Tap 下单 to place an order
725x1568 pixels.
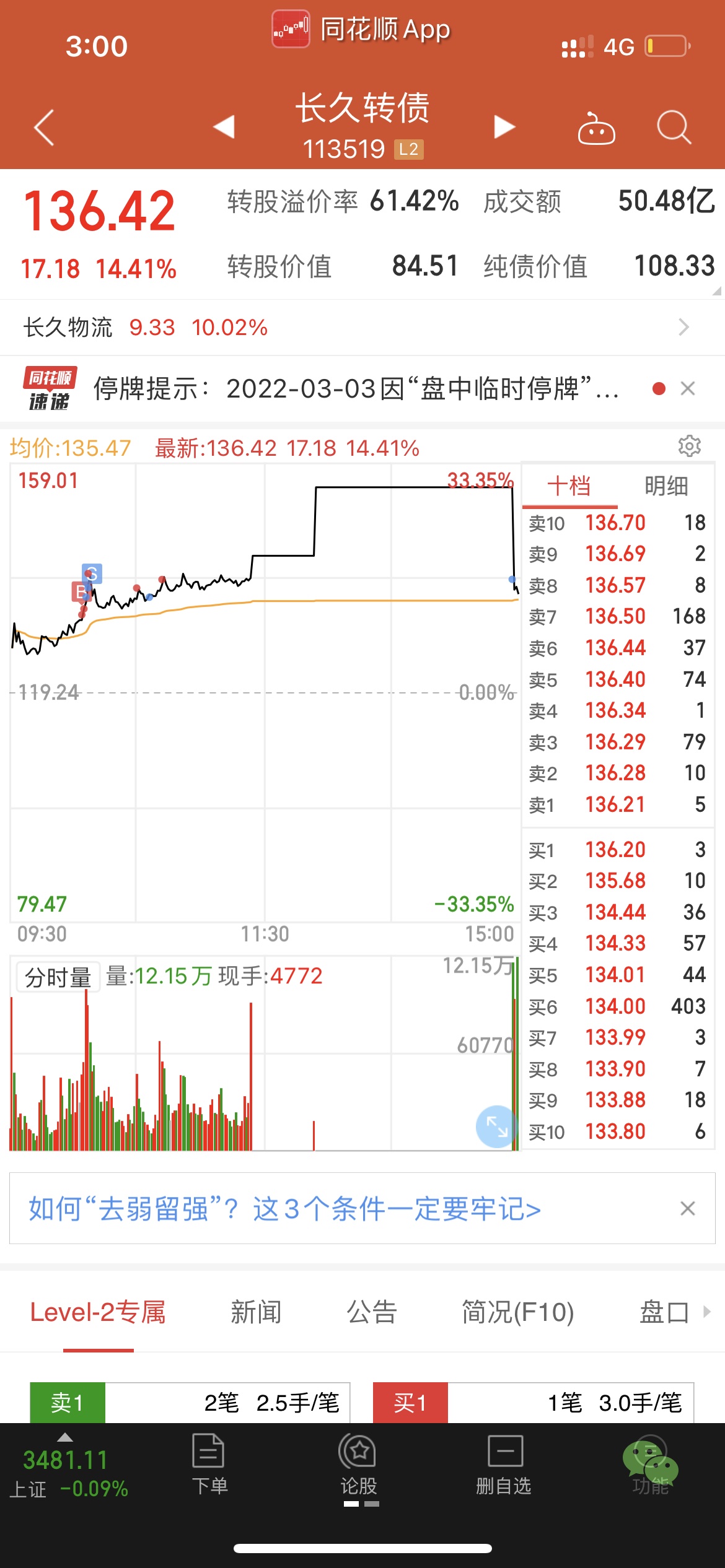(209, 1465)
